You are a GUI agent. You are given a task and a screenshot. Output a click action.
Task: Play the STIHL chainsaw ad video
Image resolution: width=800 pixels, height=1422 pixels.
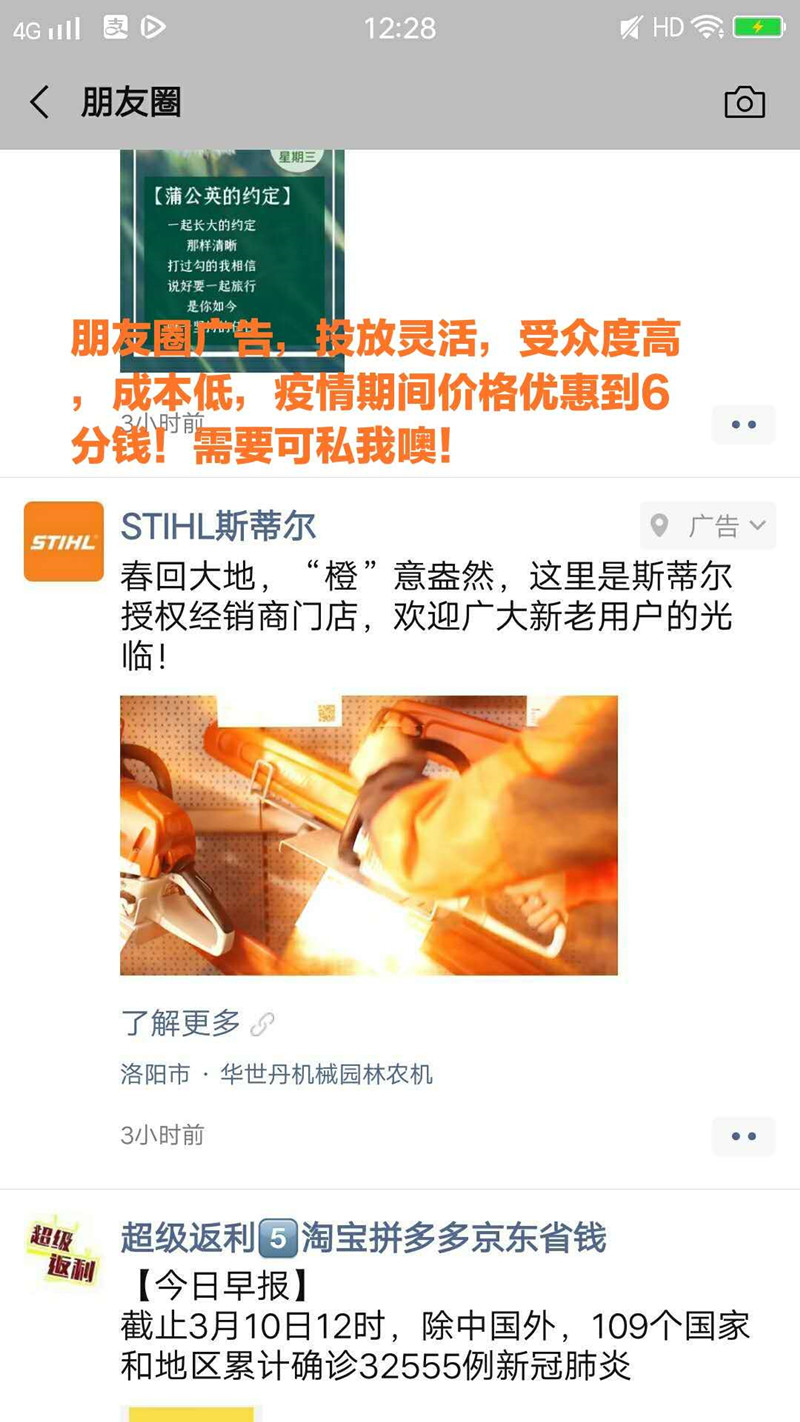(x=368, y=835)
